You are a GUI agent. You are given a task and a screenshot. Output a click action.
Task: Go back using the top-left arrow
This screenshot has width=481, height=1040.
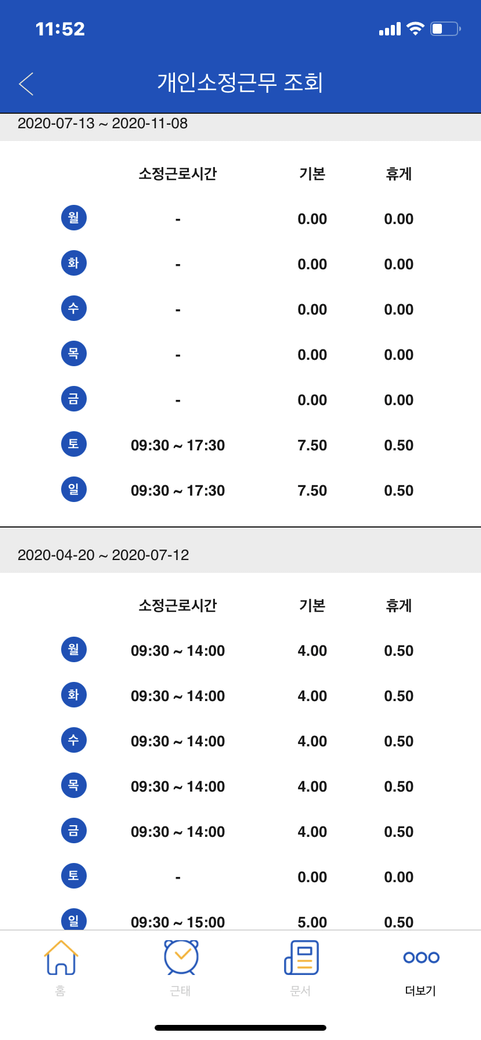26,84
